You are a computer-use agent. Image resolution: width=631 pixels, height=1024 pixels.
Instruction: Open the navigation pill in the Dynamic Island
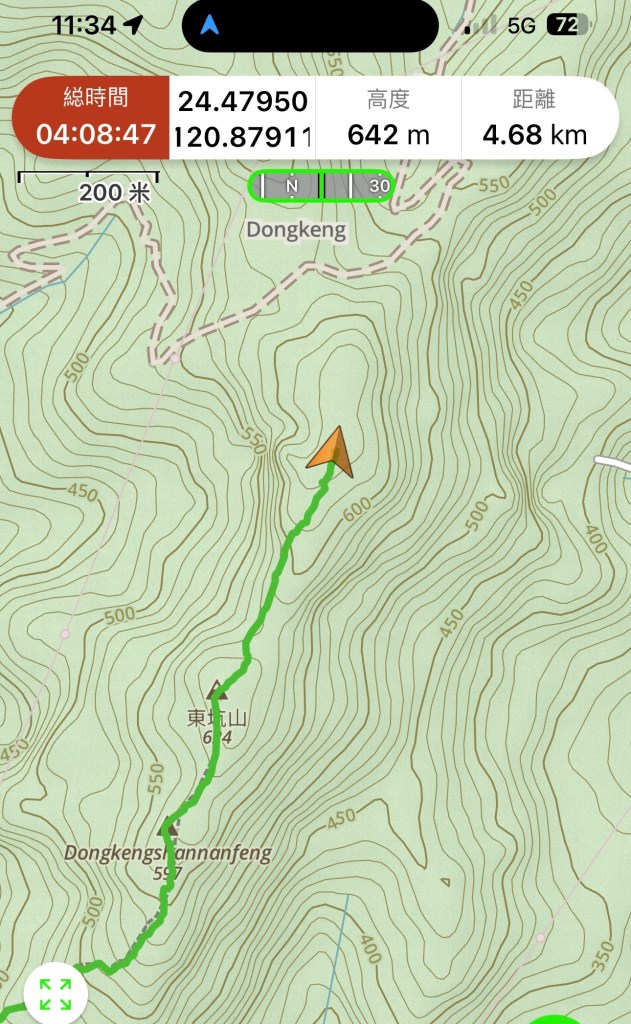310,26
